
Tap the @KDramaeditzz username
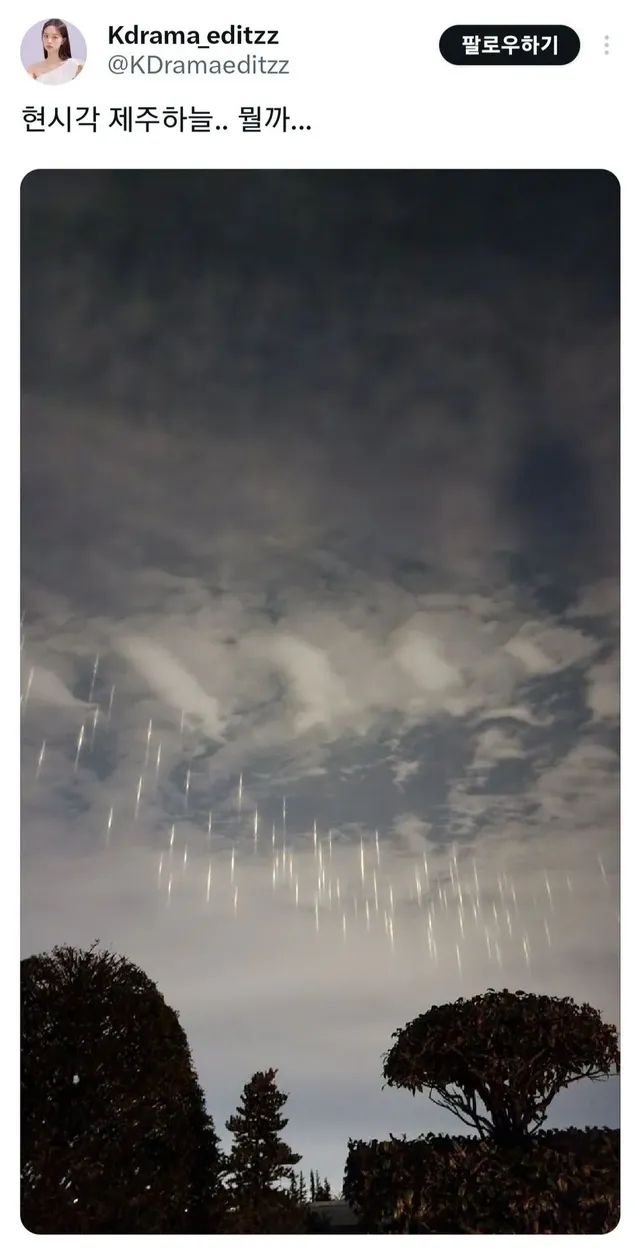click(198, 66)
